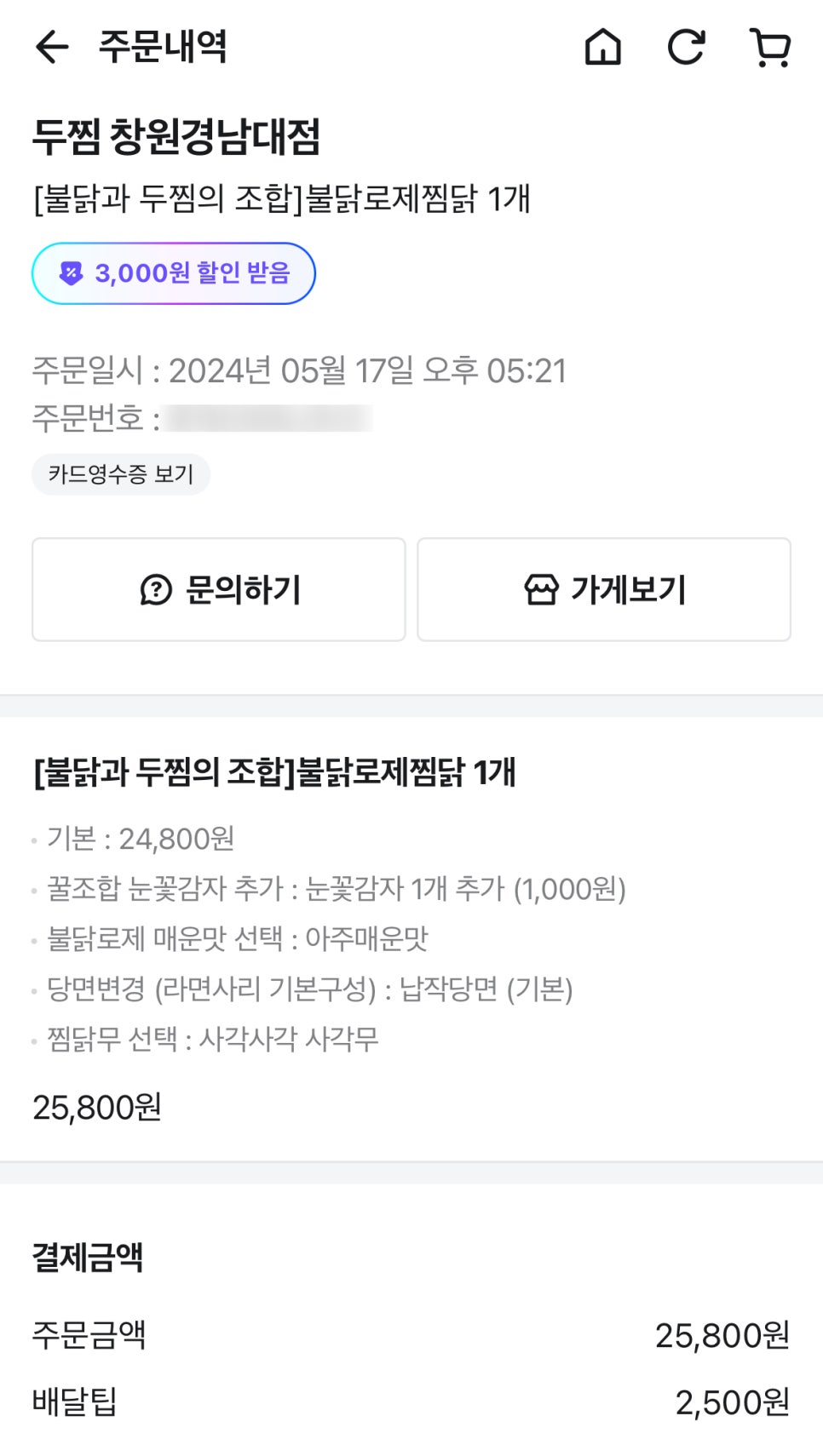
Task: Open the shopping cart
Action: coord(770,47)
